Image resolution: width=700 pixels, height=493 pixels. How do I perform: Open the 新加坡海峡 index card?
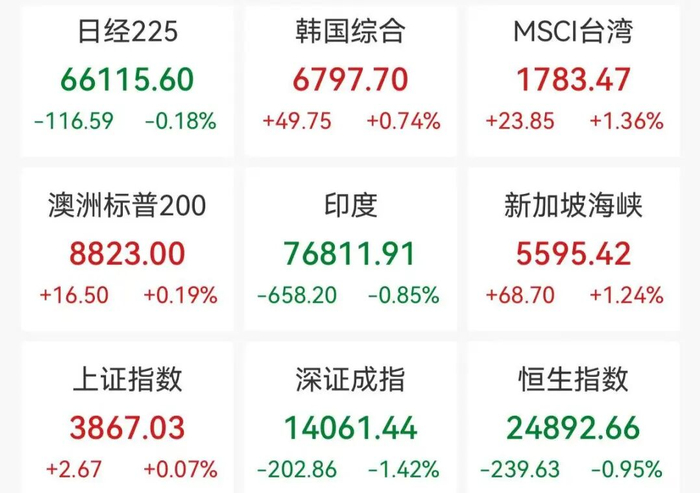[x=574, y=249]
